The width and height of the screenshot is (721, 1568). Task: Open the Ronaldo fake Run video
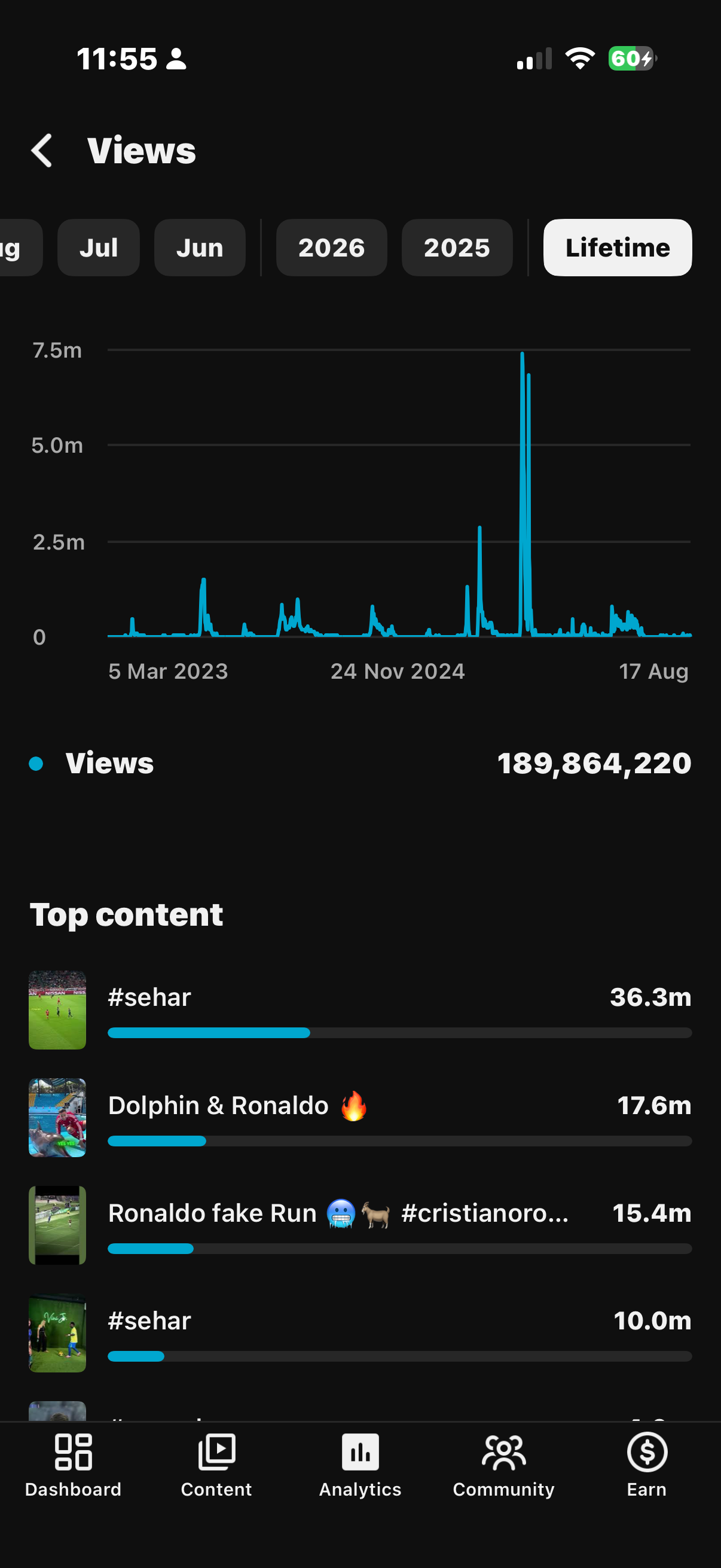click(360, 1225)
